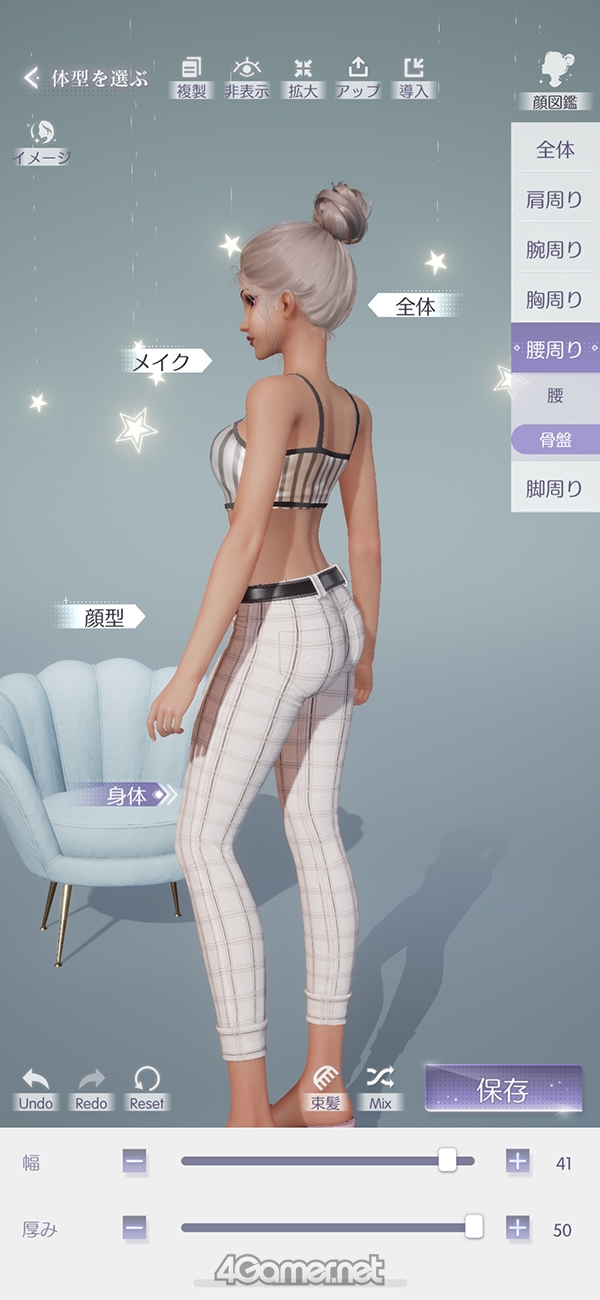Save with the 保存 button
Viewport: 600px width, 1300px height.
coord(503,1088)
